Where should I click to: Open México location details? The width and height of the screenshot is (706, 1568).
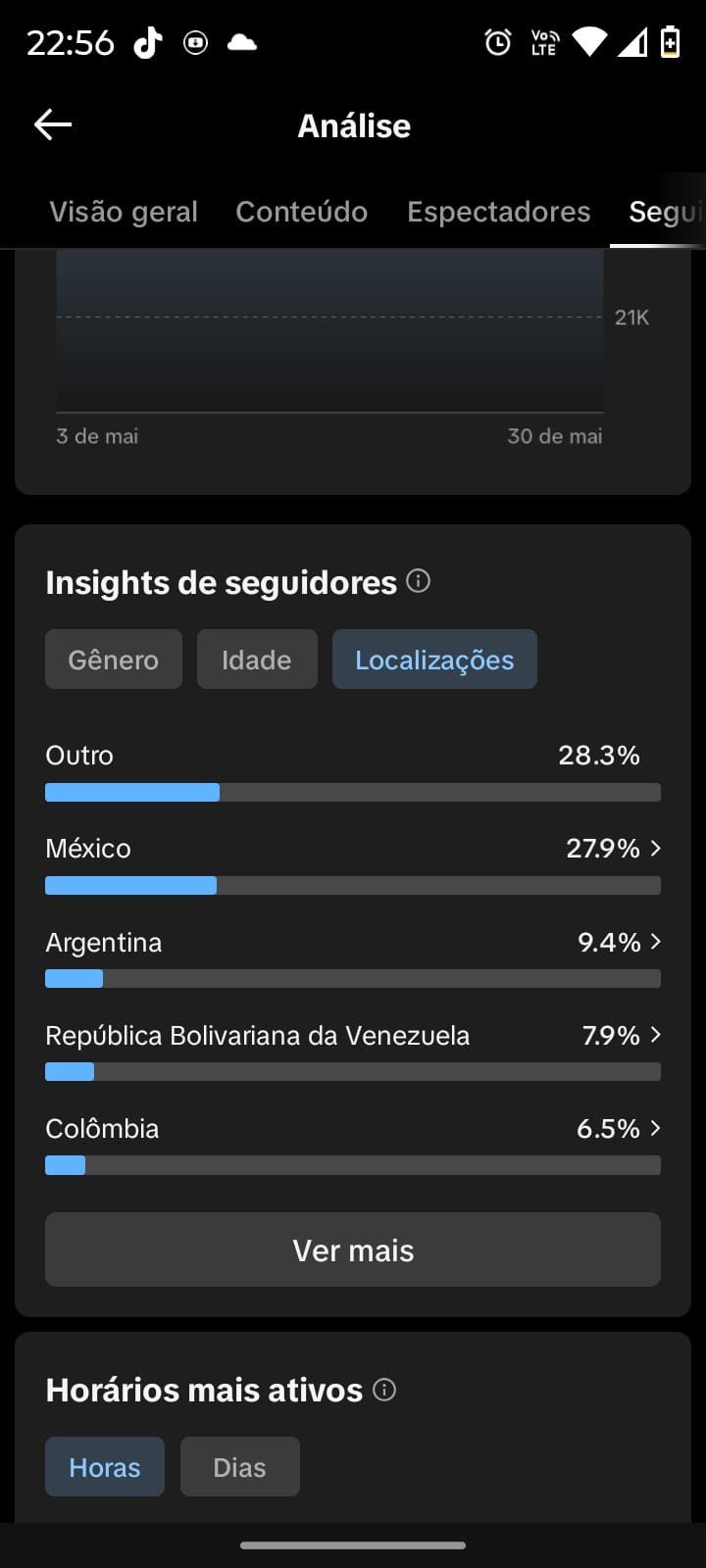pos(353,863)
